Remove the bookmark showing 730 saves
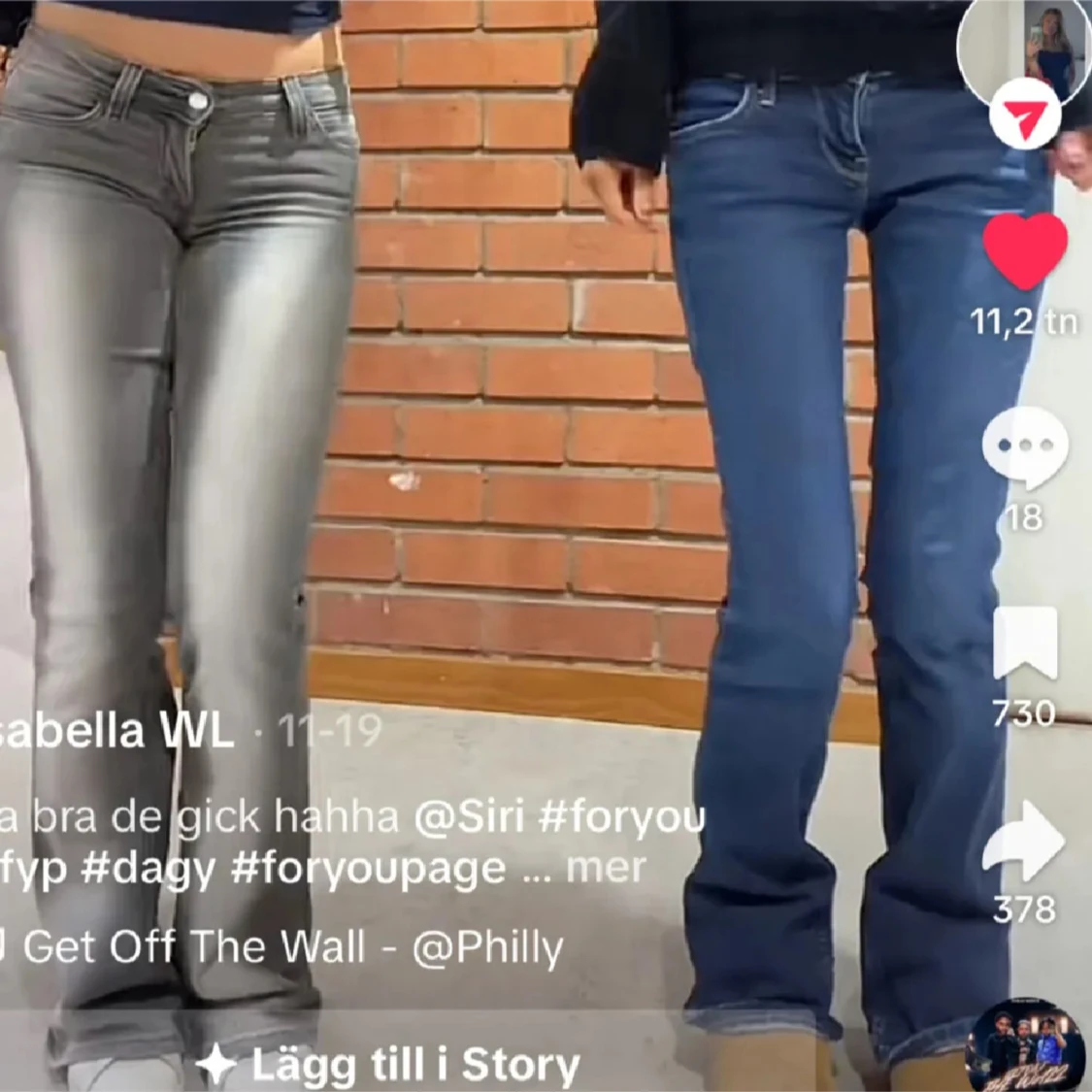 pyautogui.click(x=1025, y=644)
